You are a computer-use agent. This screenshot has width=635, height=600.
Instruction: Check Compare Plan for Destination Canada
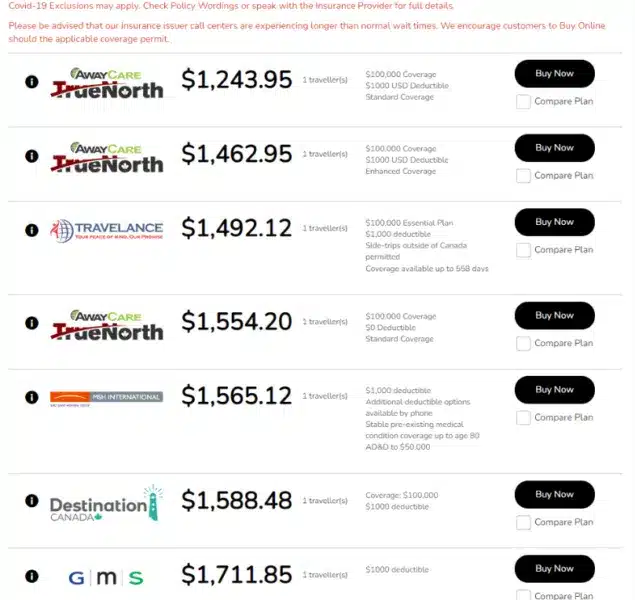click(523, 522)
